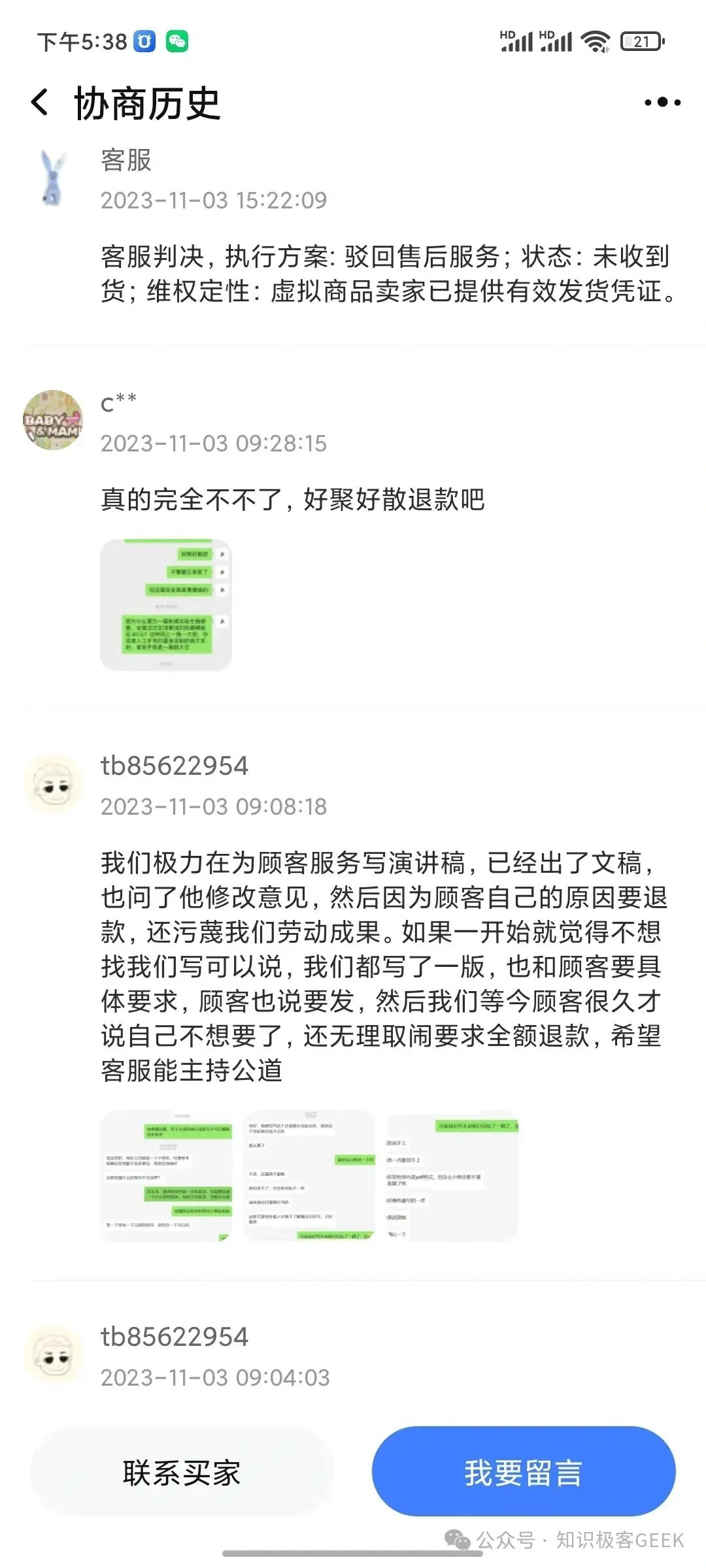Tap 我要留言 to leave a message
Screen dimensions: 706x1568
[x=523, y=1473]
